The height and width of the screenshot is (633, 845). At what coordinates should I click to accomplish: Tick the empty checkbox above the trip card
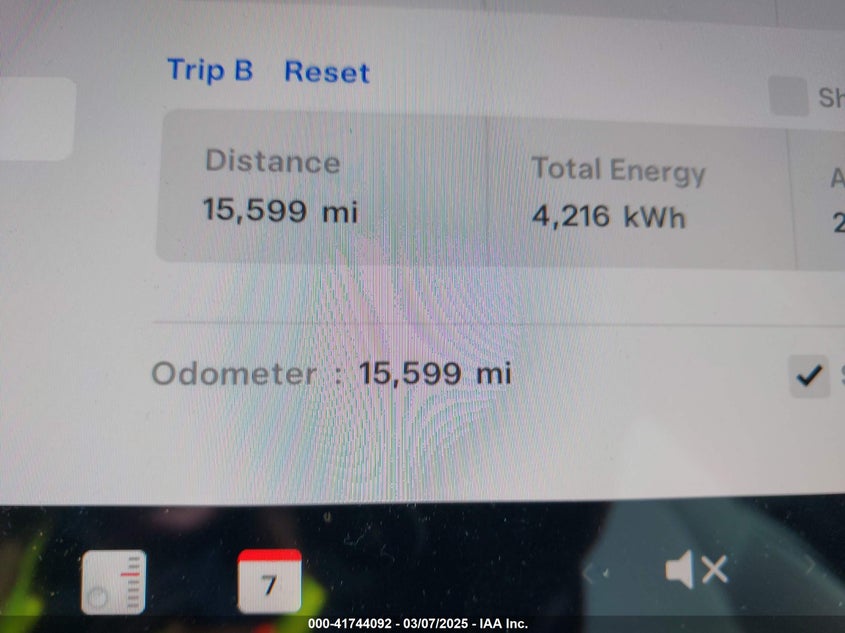[788, 97]
